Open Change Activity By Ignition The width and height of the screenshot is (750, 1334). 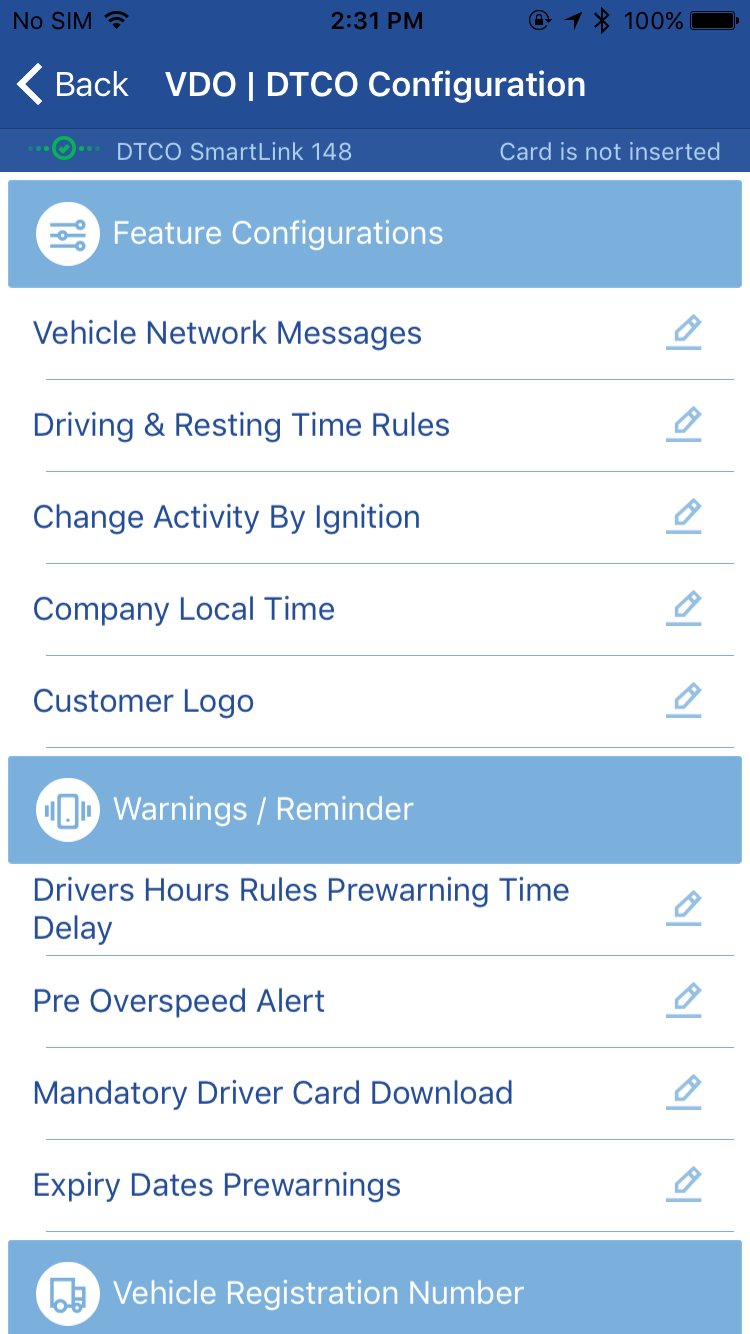tap(227, 517)
